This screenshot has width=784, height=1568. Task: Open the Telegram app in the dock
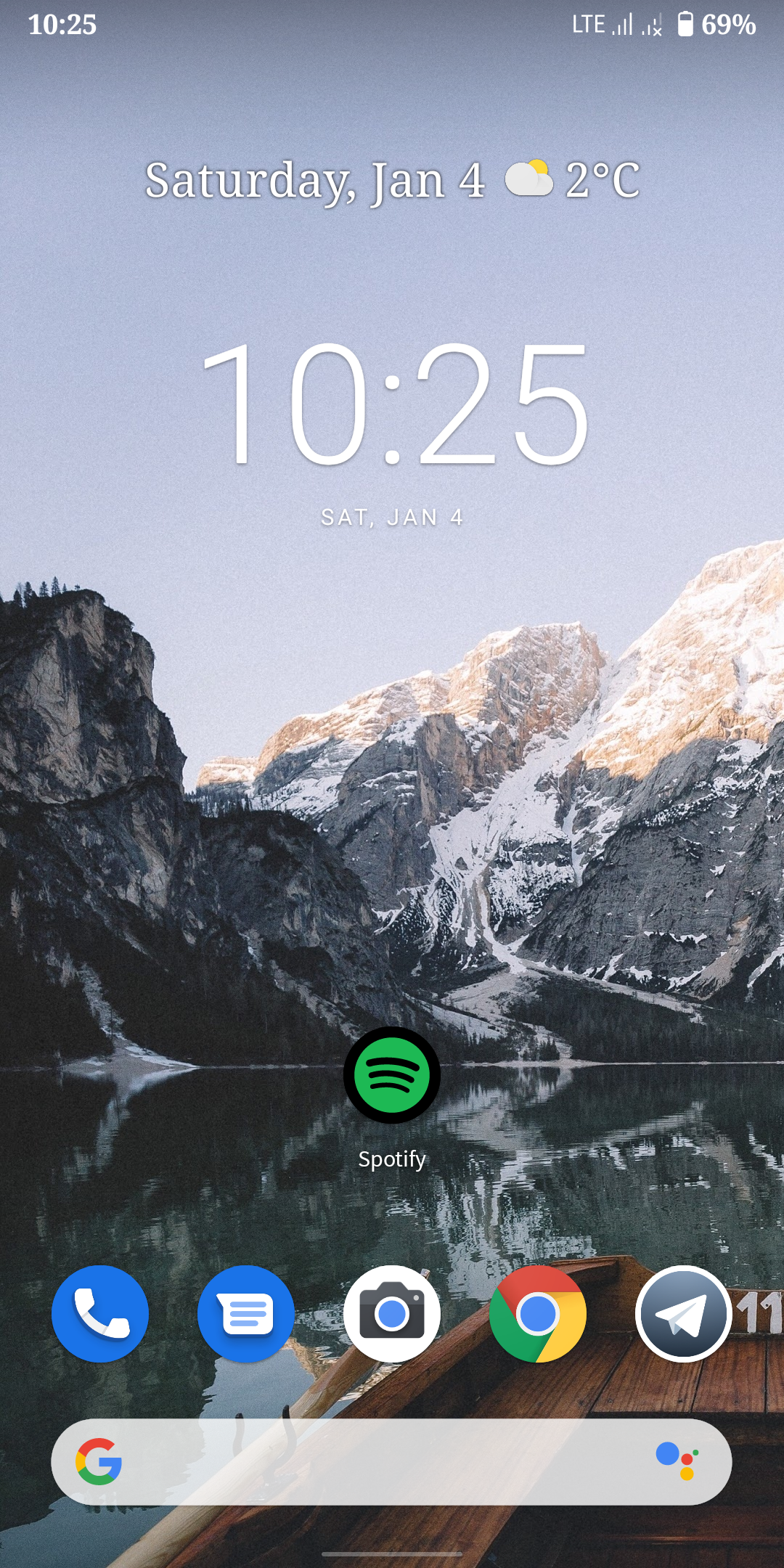click(684, 1314)
